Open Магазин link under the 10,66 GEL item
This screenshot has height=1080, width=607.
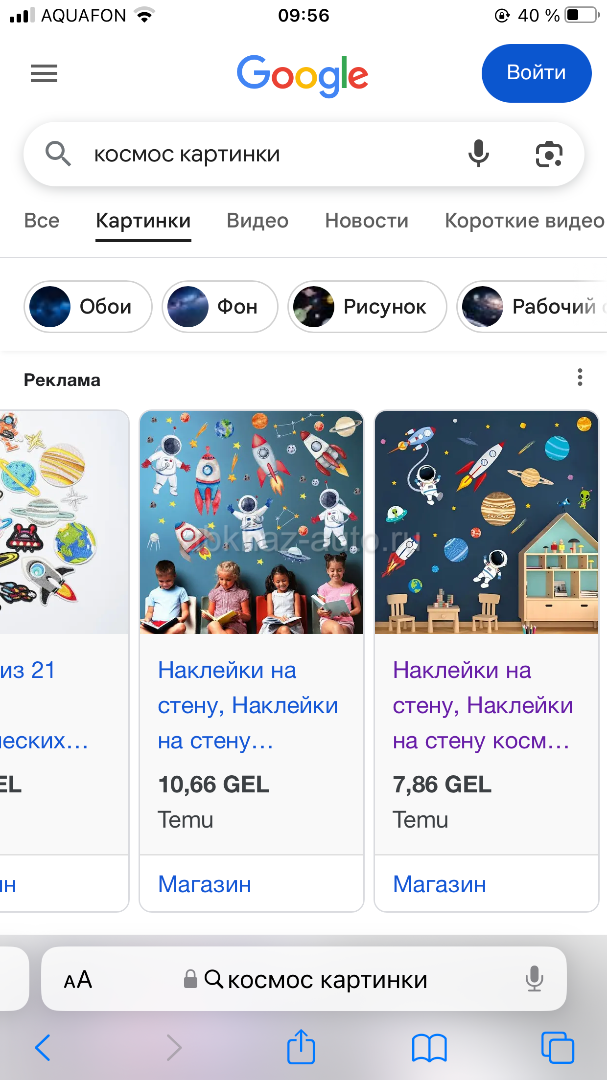(205, 884)
